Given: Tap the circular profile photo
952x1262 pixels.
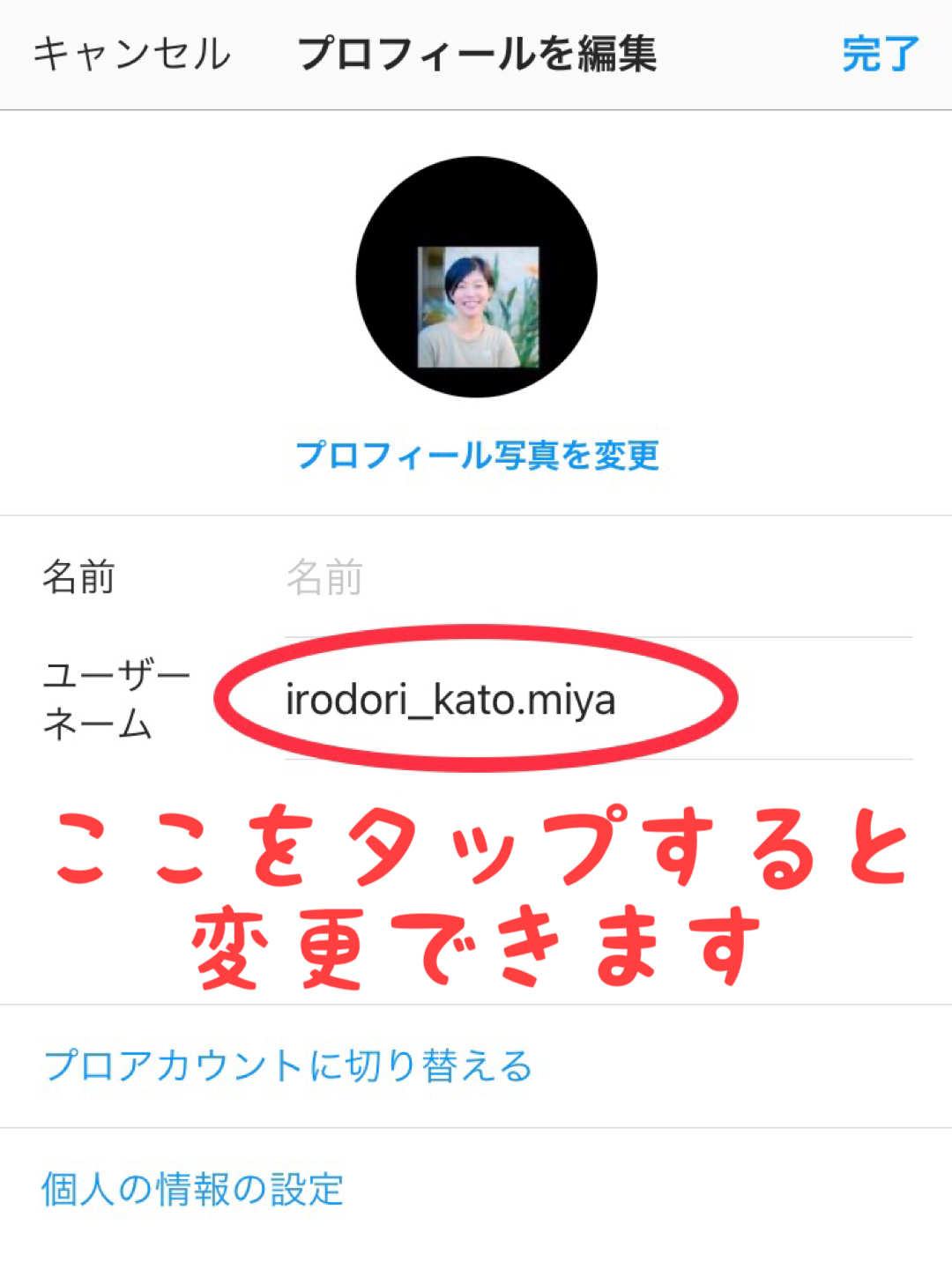Looking at the screenshot, I should [x=477, y=278].
